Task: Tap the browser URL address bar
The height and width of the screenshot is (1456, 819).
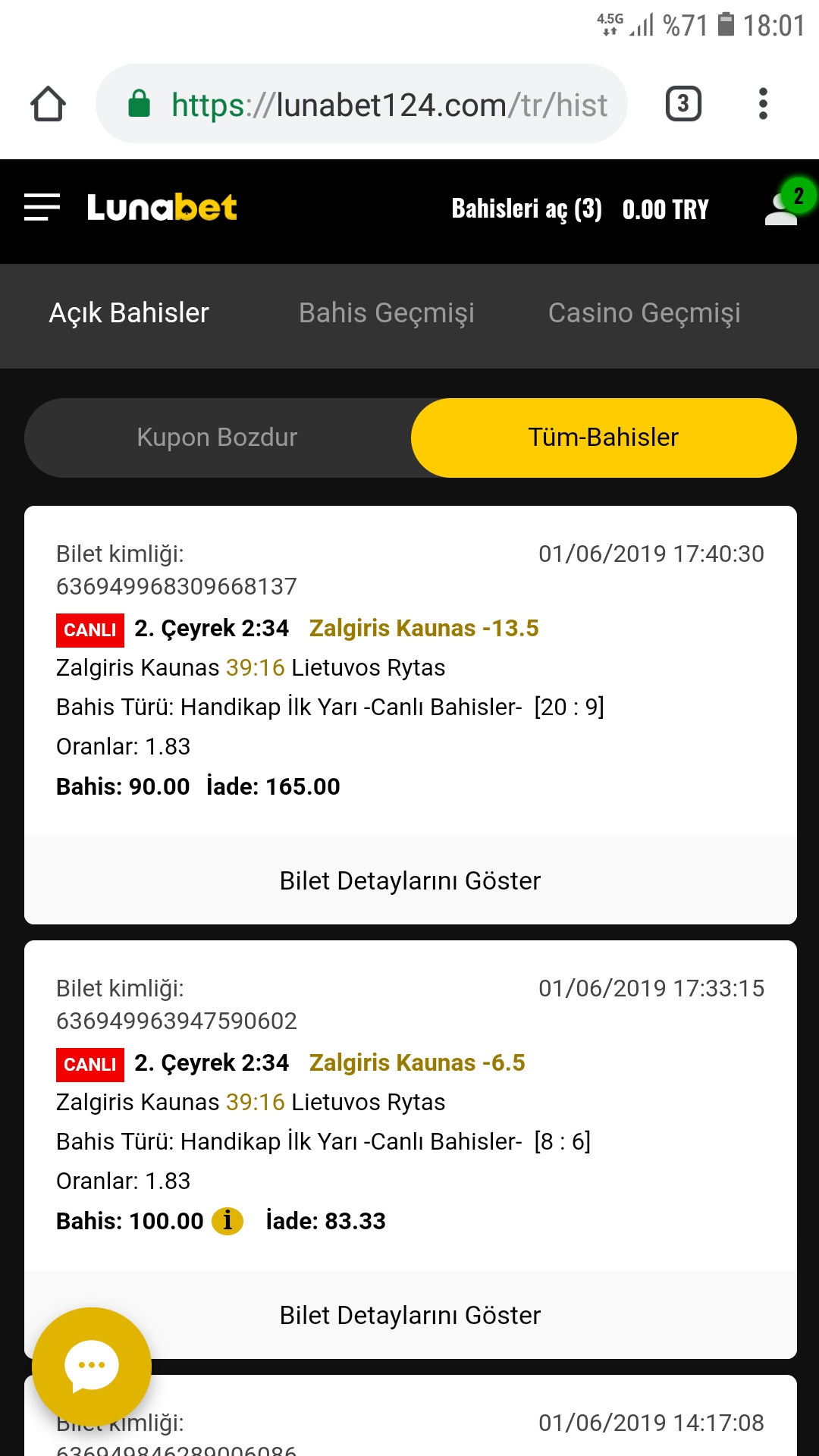Action: click(x=362, y=104)
